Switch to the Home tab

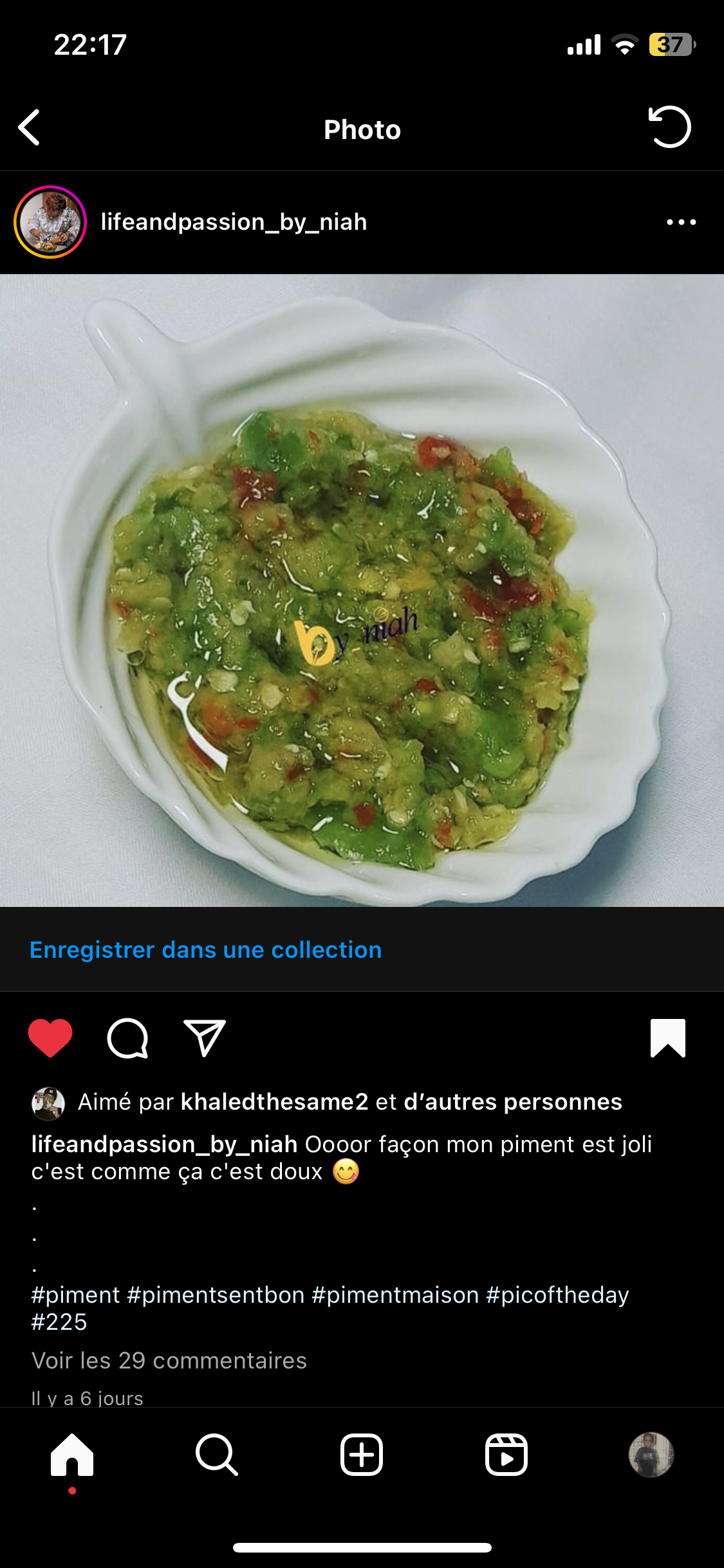click(x=72, y=1455)
